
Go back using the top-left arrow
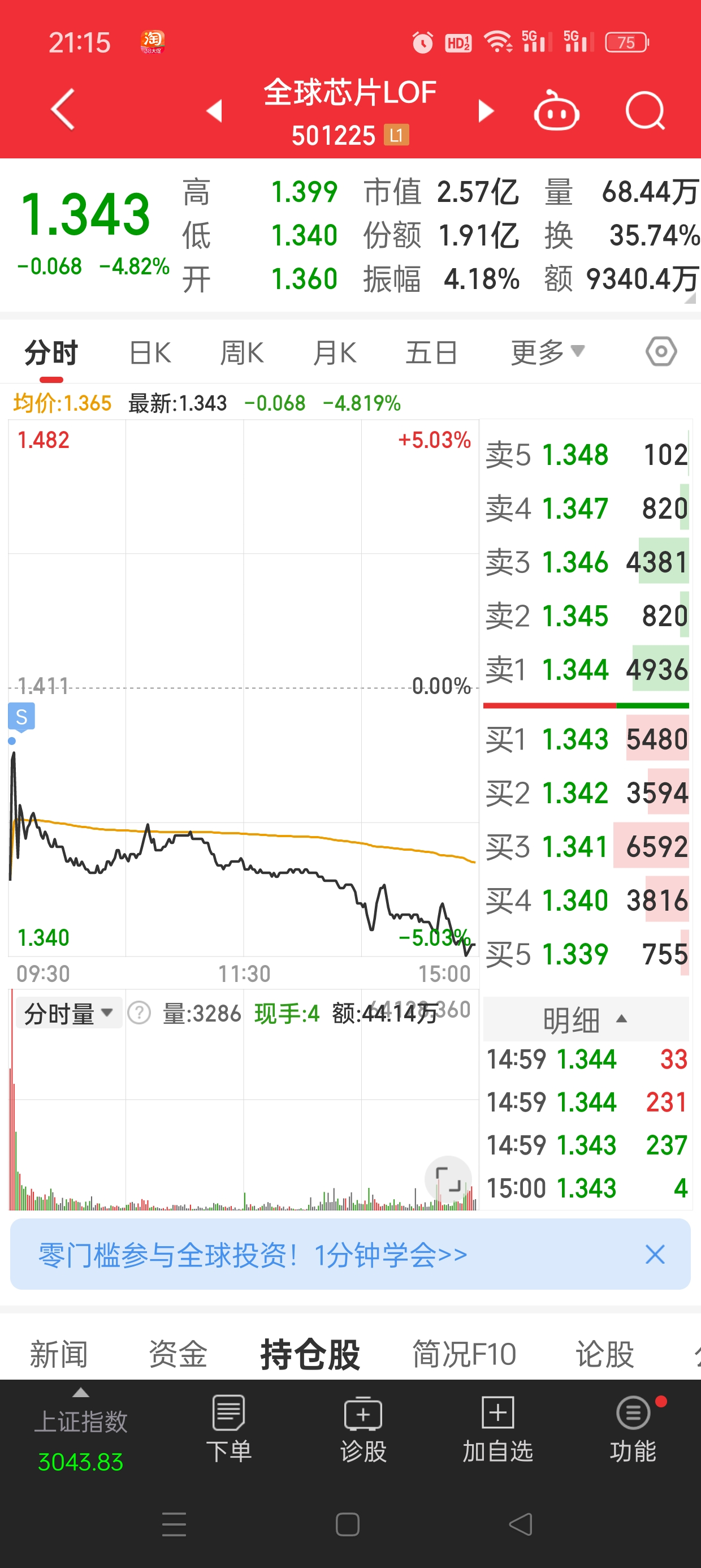point(63,110)
